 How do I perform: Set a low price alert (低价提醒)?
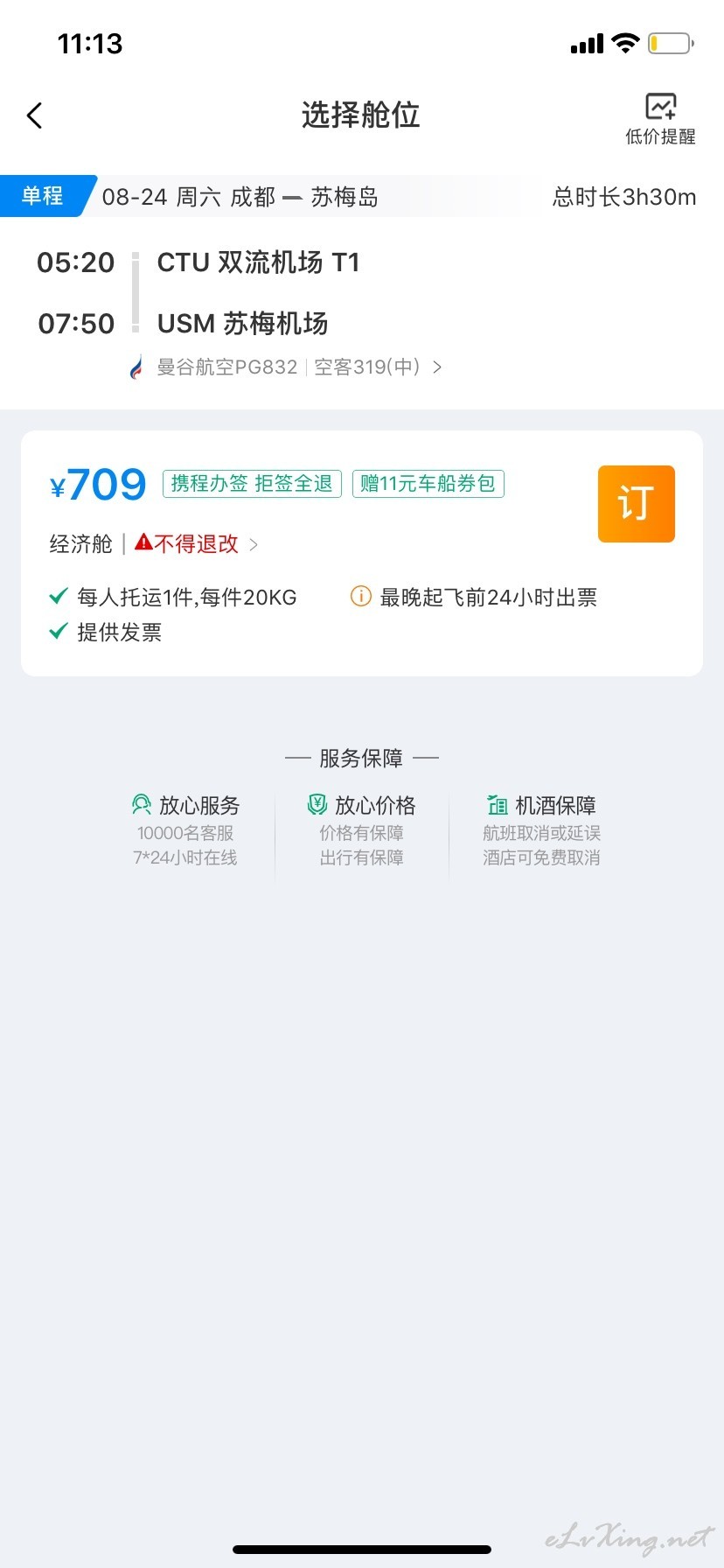[x=660, y=119]
